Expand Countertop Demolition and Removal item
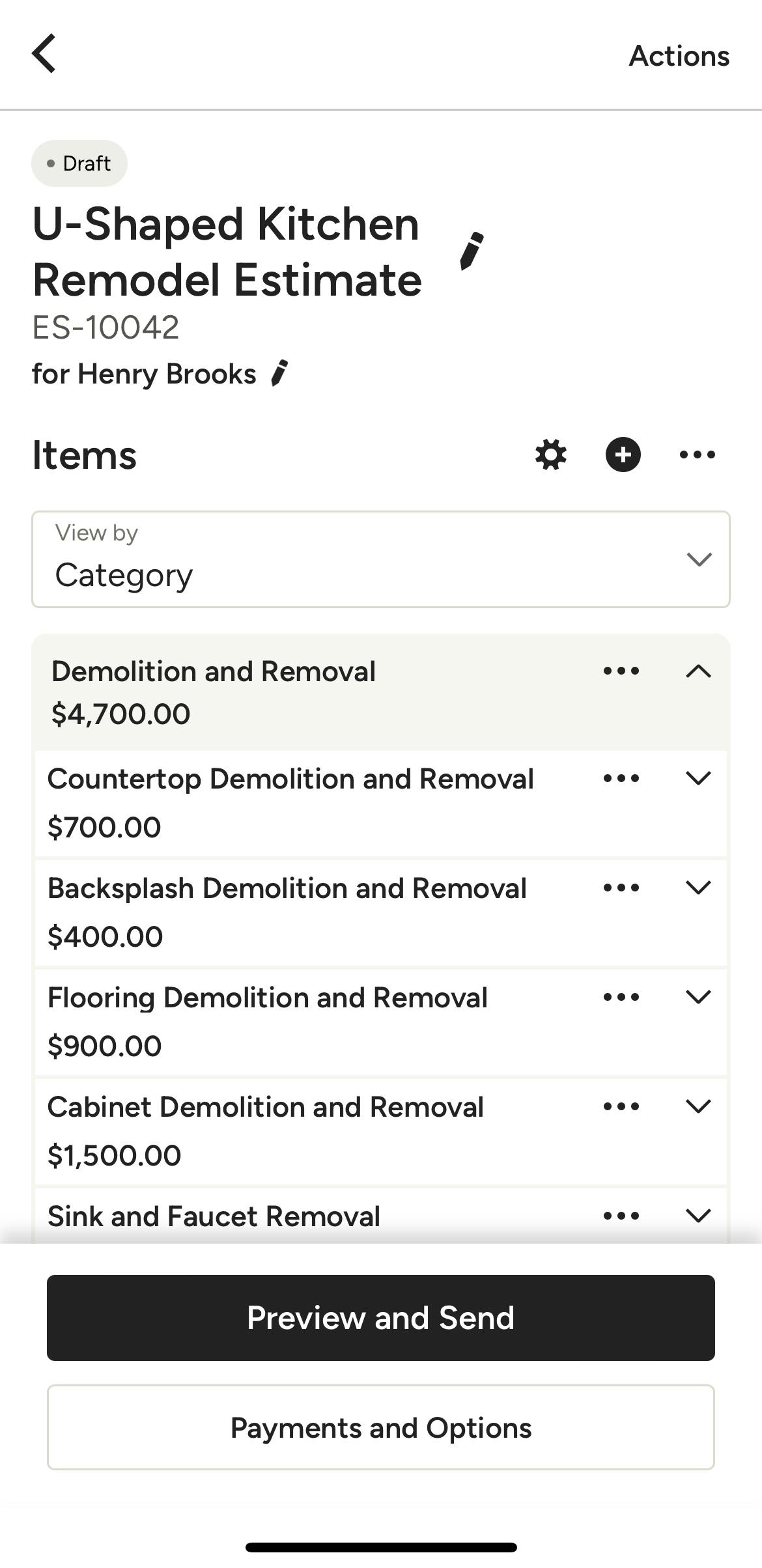Image resolution: width=762 pixels, height=1568 pixels. pos(698,778)
